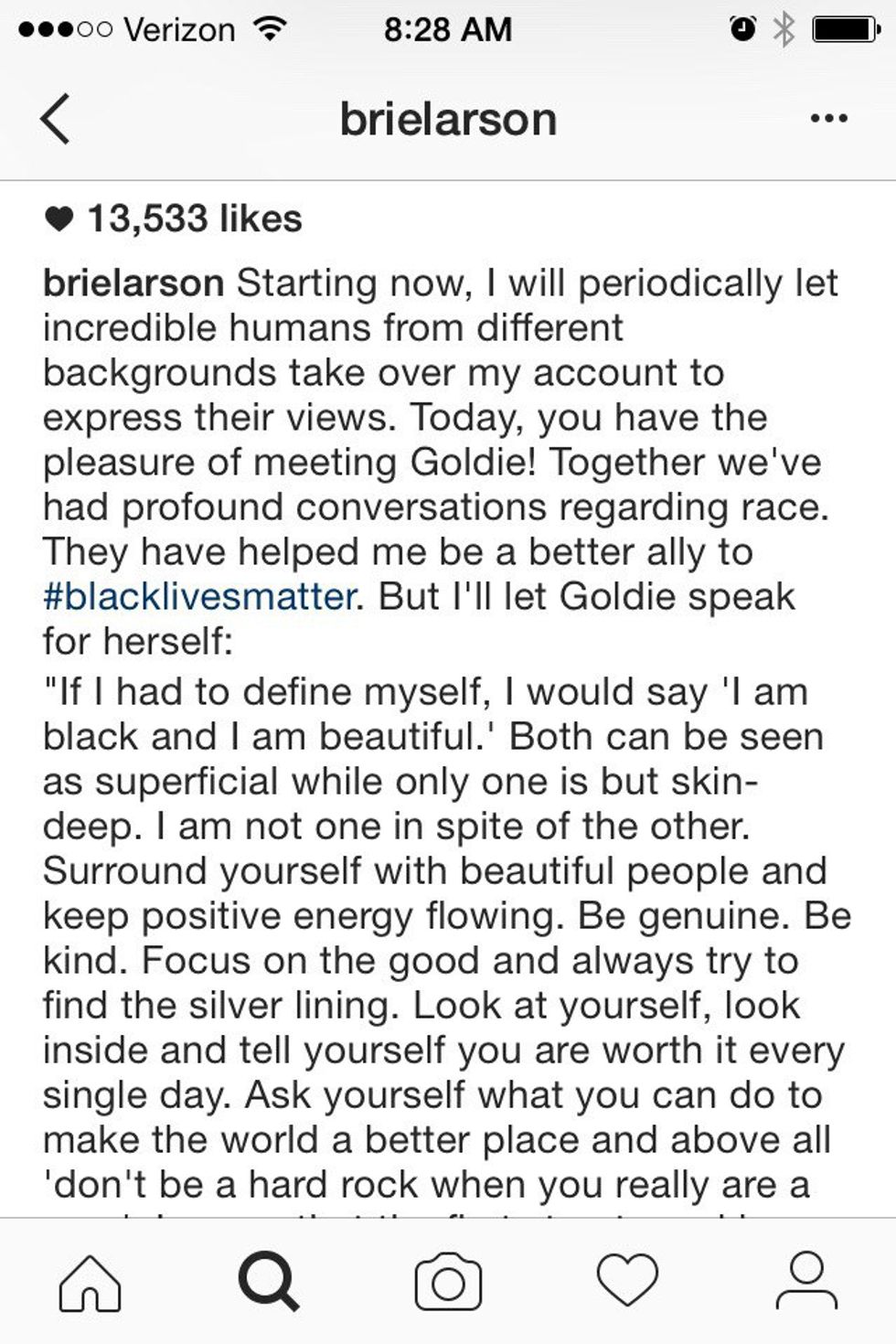896x1344 pixels.
Task: Open the Camera tab
Action: pyautogui.click(x=448, y=1282)
